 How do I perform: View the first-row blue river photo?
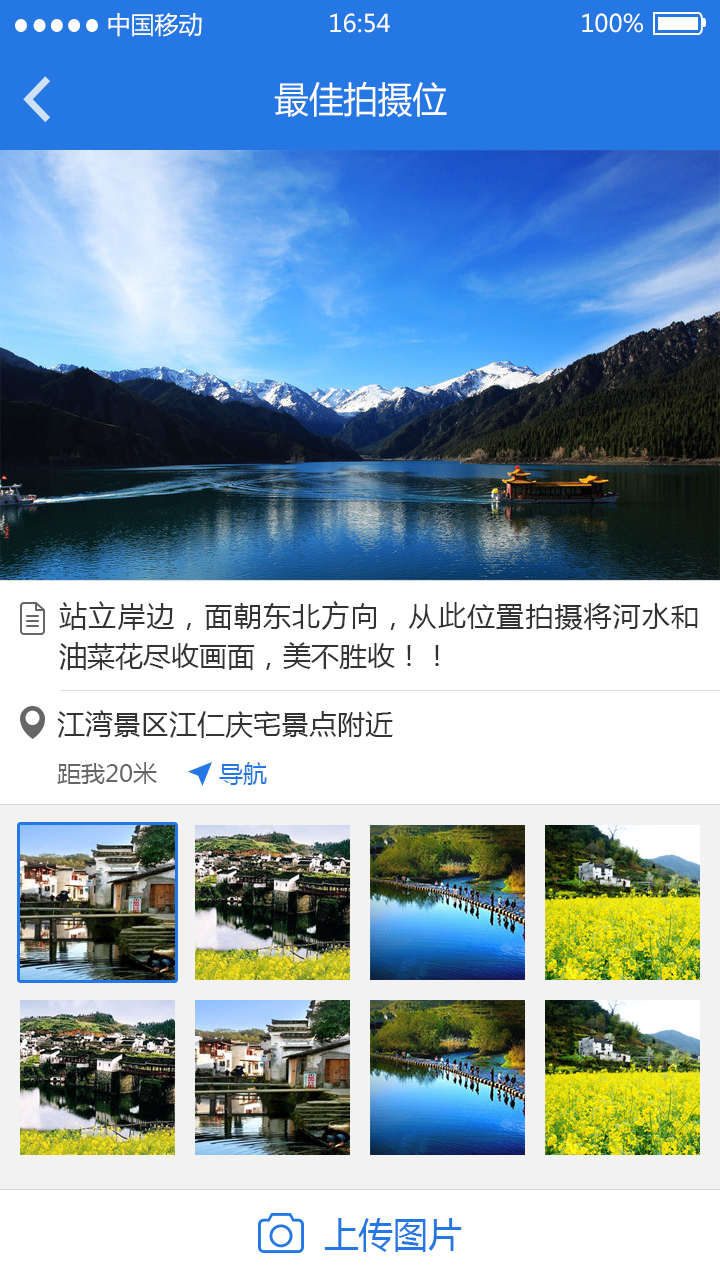click(x=447, y=902)
